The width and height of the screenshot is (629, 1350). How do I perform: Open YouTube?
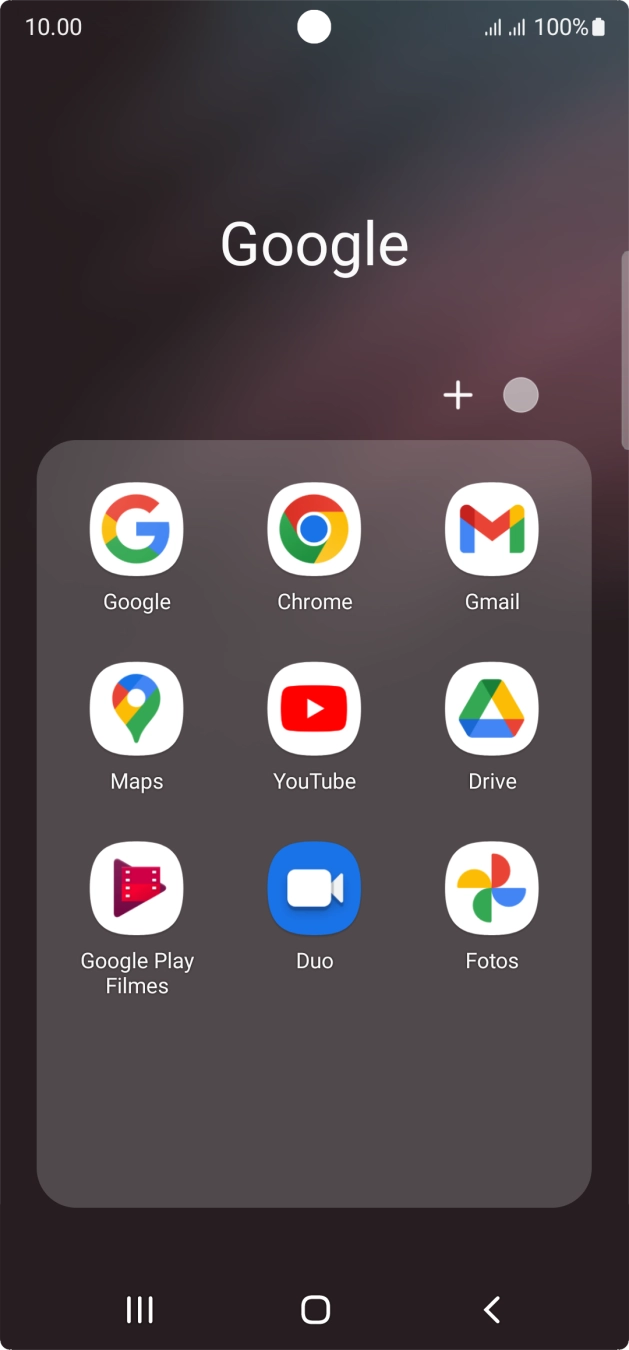click(x=314, y=709)
